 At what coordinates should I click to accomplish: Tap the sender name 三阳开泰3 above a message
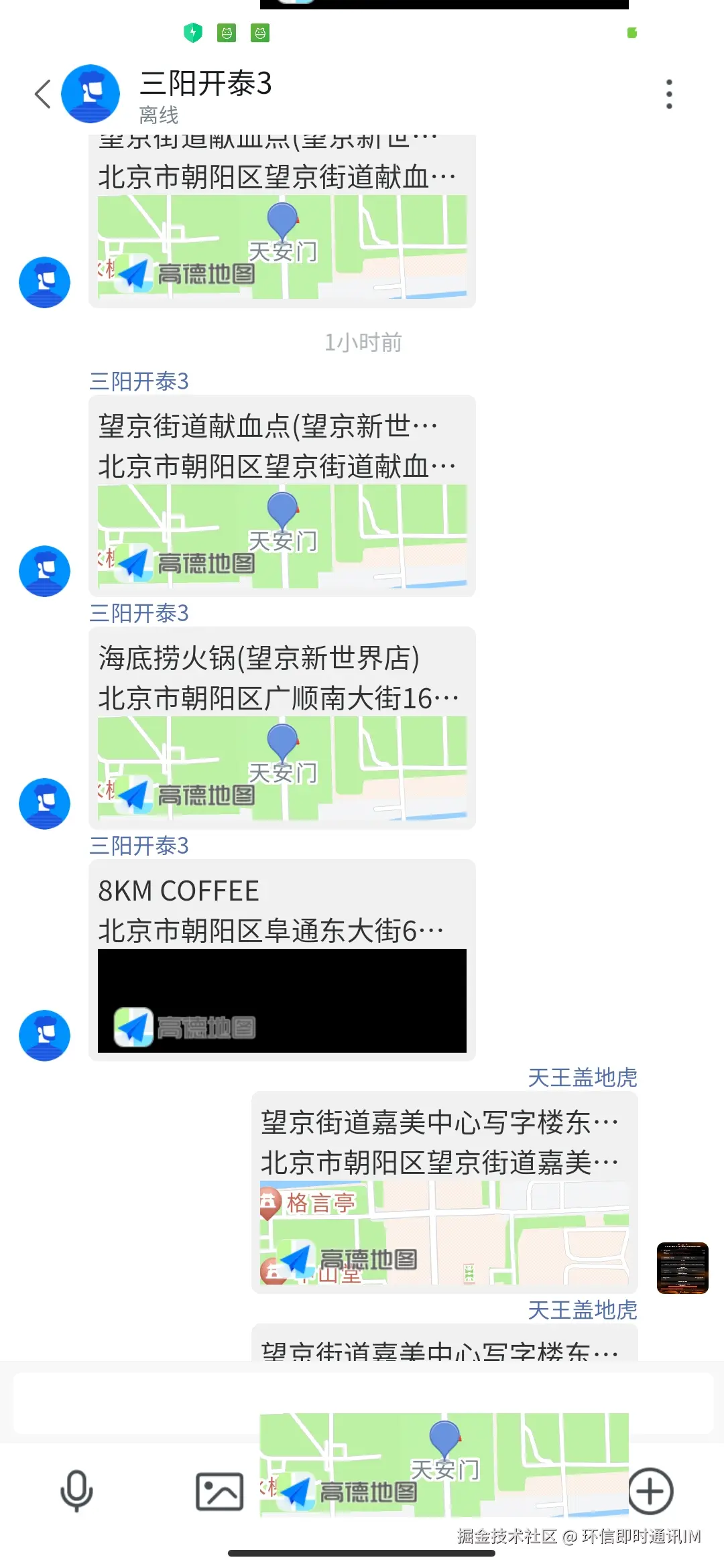click(139, 379)
